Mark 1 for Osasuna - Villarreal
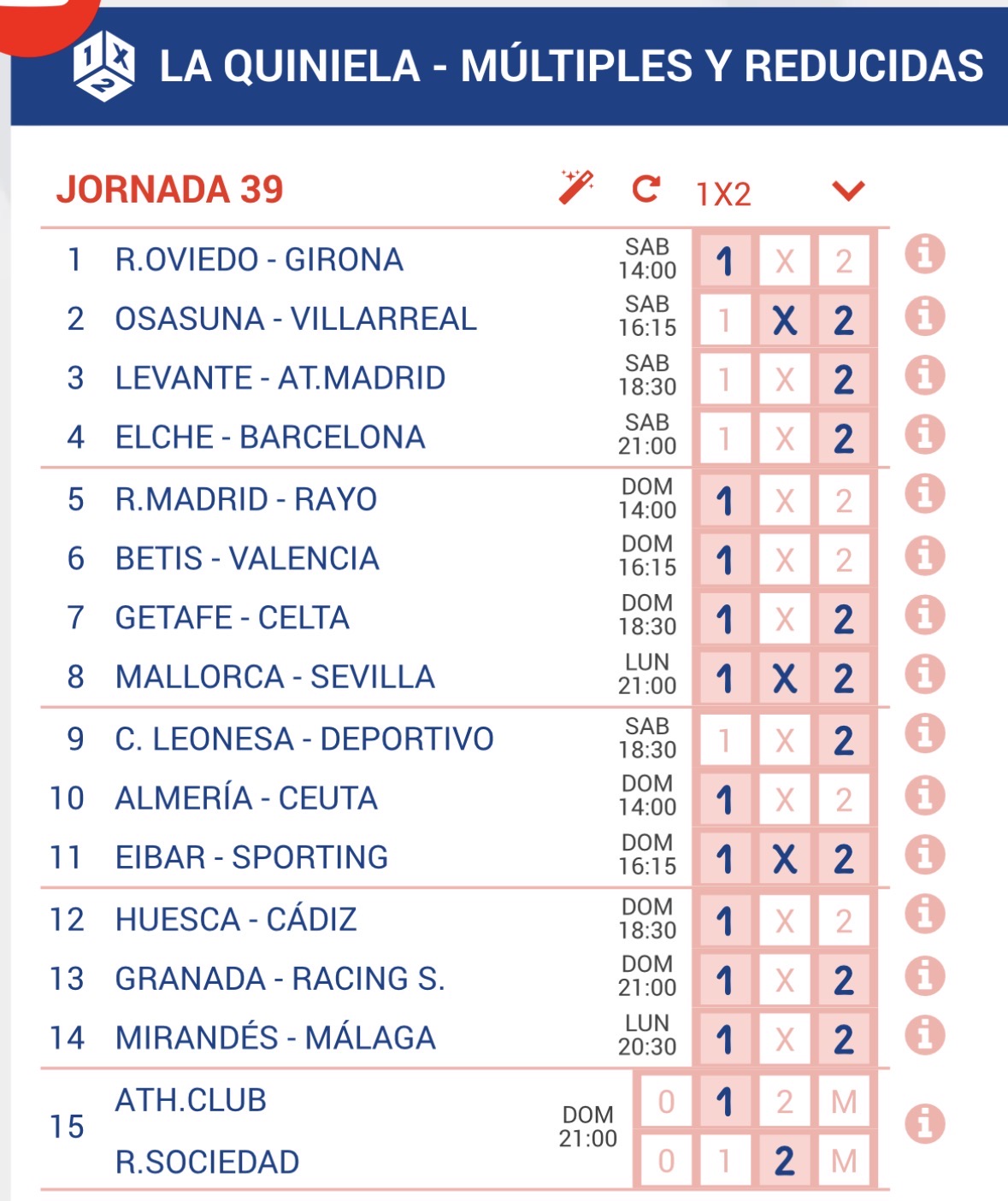 click(725, 321)
